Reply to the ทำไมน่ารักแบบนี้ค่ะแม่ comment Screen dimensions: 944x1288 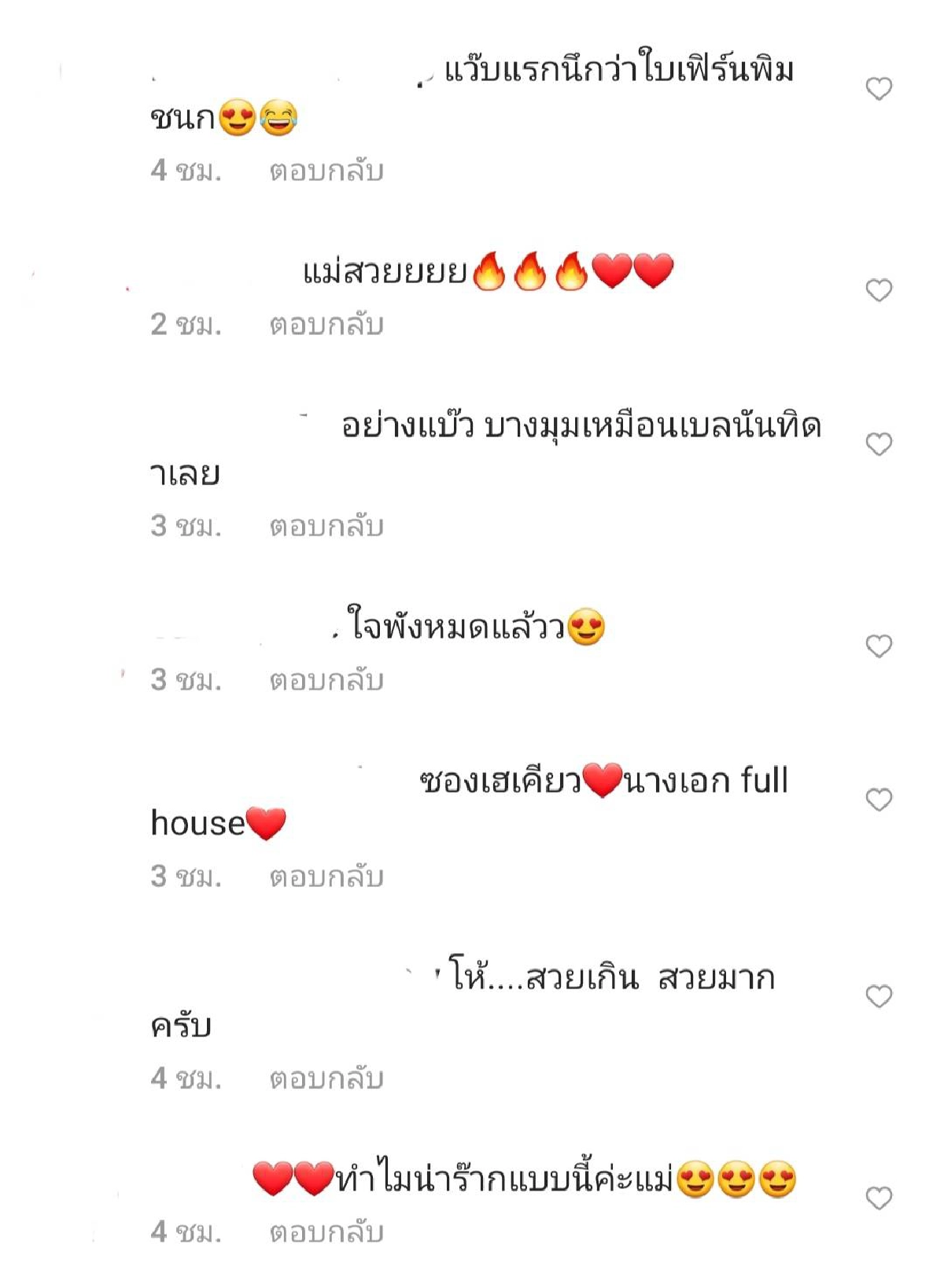(326, 1232)
